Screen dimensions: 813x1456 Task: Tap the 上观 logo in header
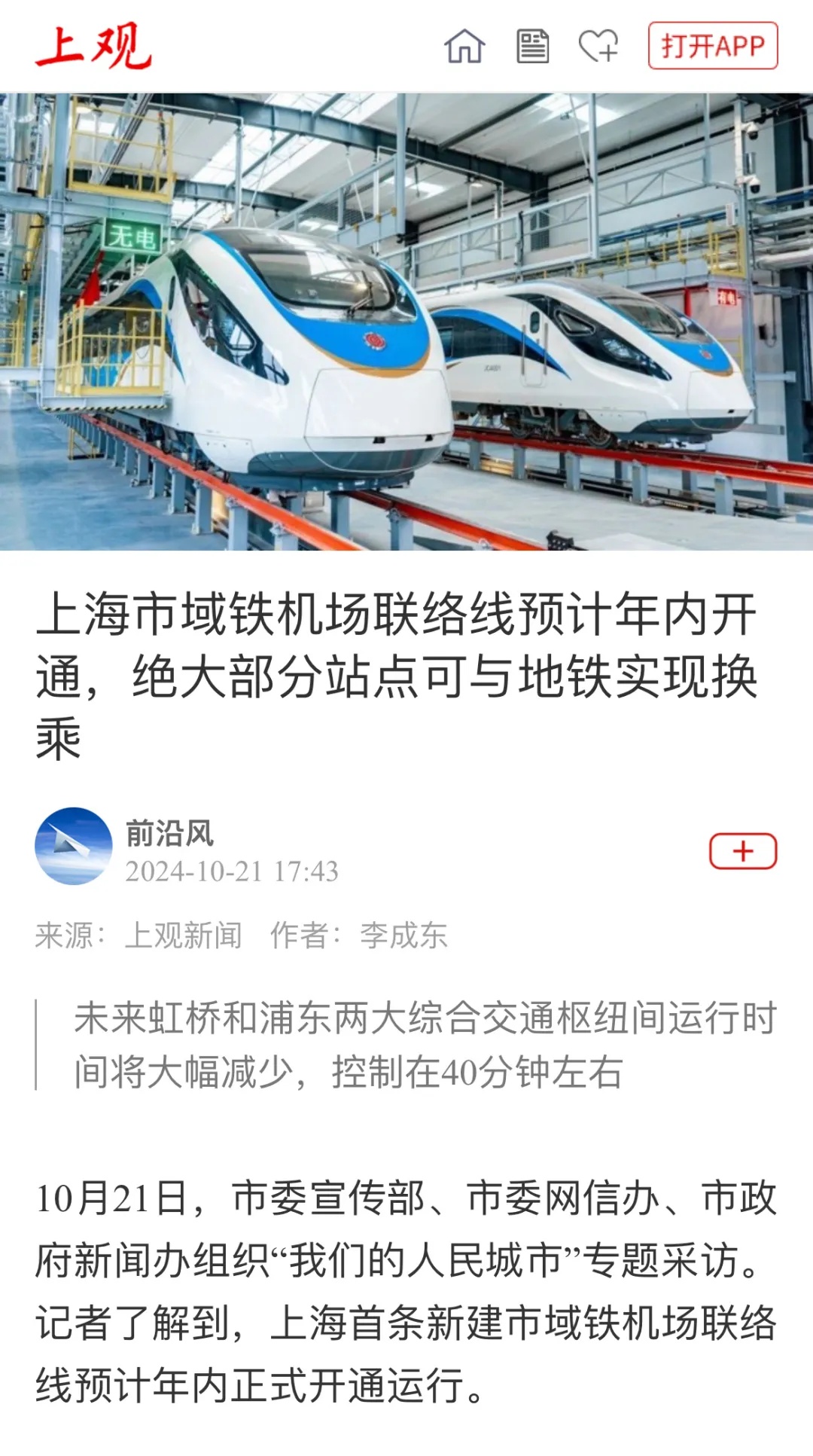tap(93, 46)
